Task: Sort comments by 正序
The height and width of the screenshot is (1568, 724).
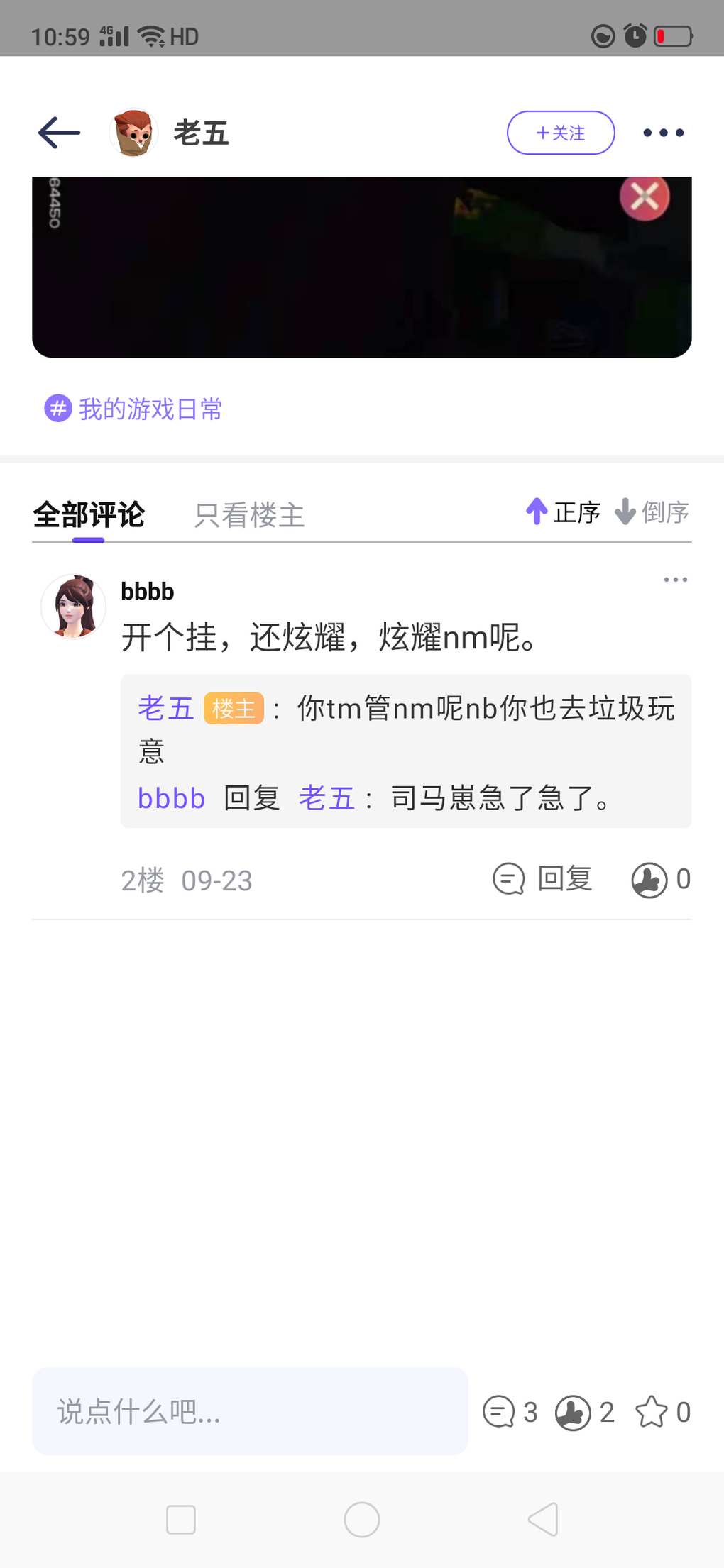Action: [x=564, y=512]
